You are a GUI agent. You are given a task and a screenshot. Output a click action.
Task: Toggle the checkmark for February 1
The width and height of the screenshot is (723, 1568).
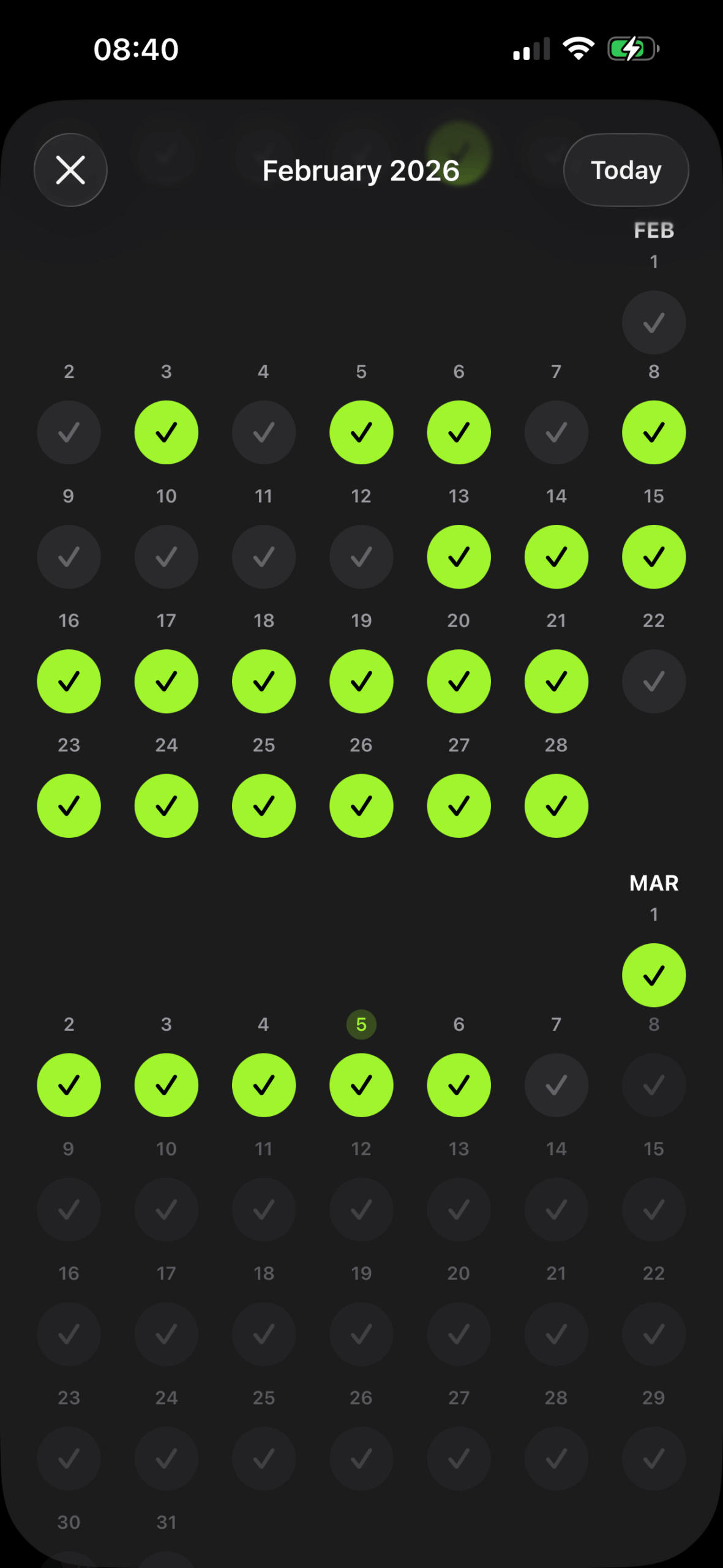[x=654, y=322]
